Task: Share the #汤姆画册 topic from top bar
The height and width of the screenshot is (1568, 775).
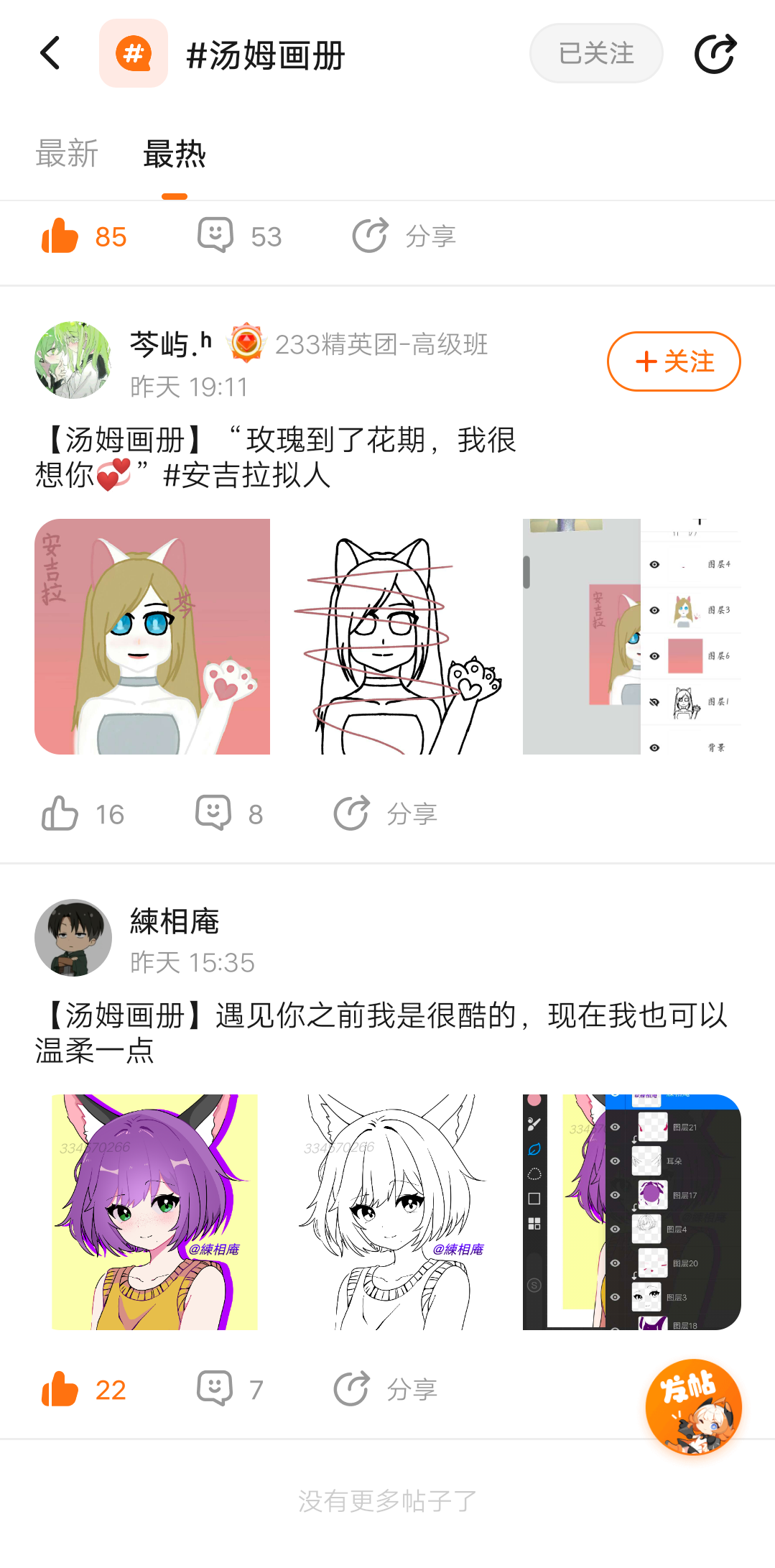Action: pos(715,53)
